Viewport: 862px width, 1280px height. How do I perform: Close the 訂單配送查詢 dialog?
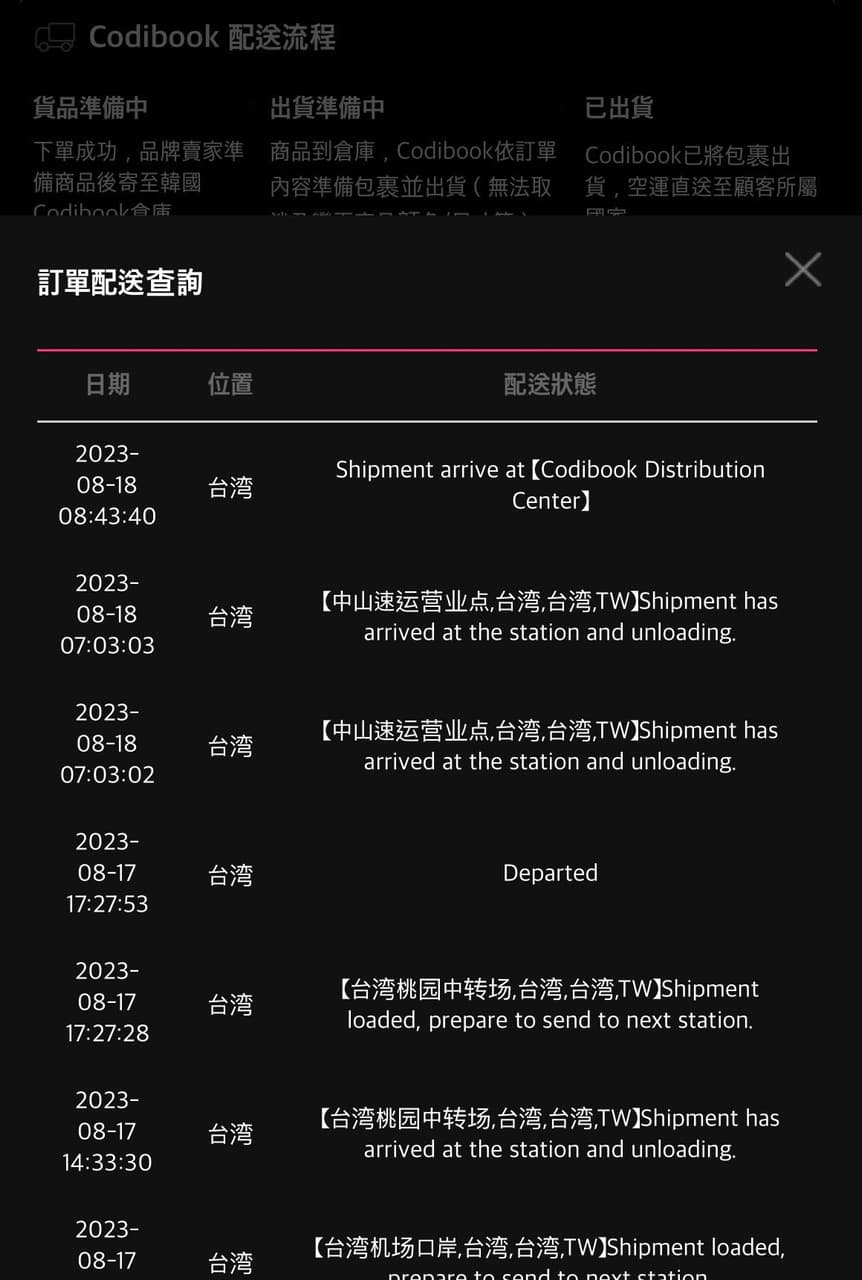[802, 269]
